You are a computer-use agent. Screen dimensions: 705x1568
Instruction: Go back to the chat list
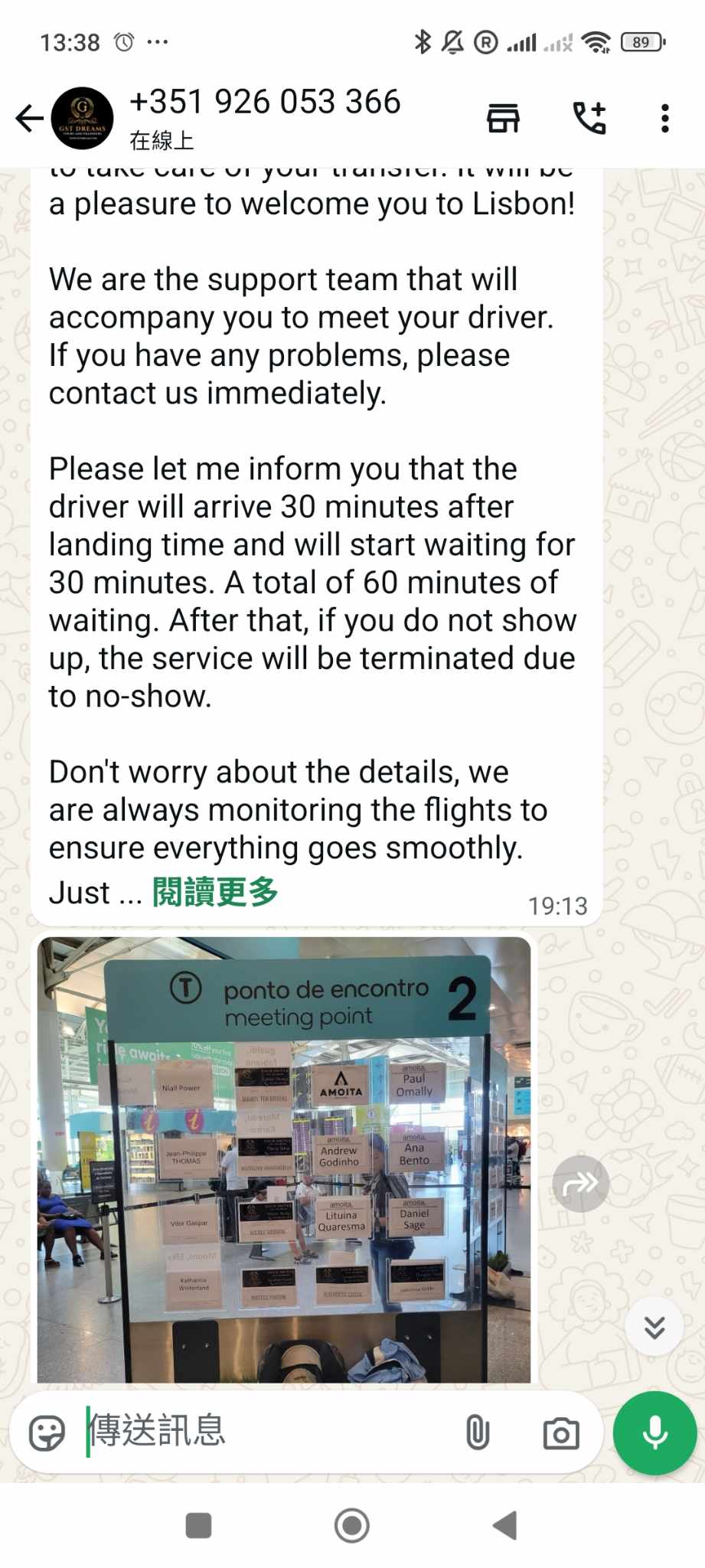pos(29,119)
